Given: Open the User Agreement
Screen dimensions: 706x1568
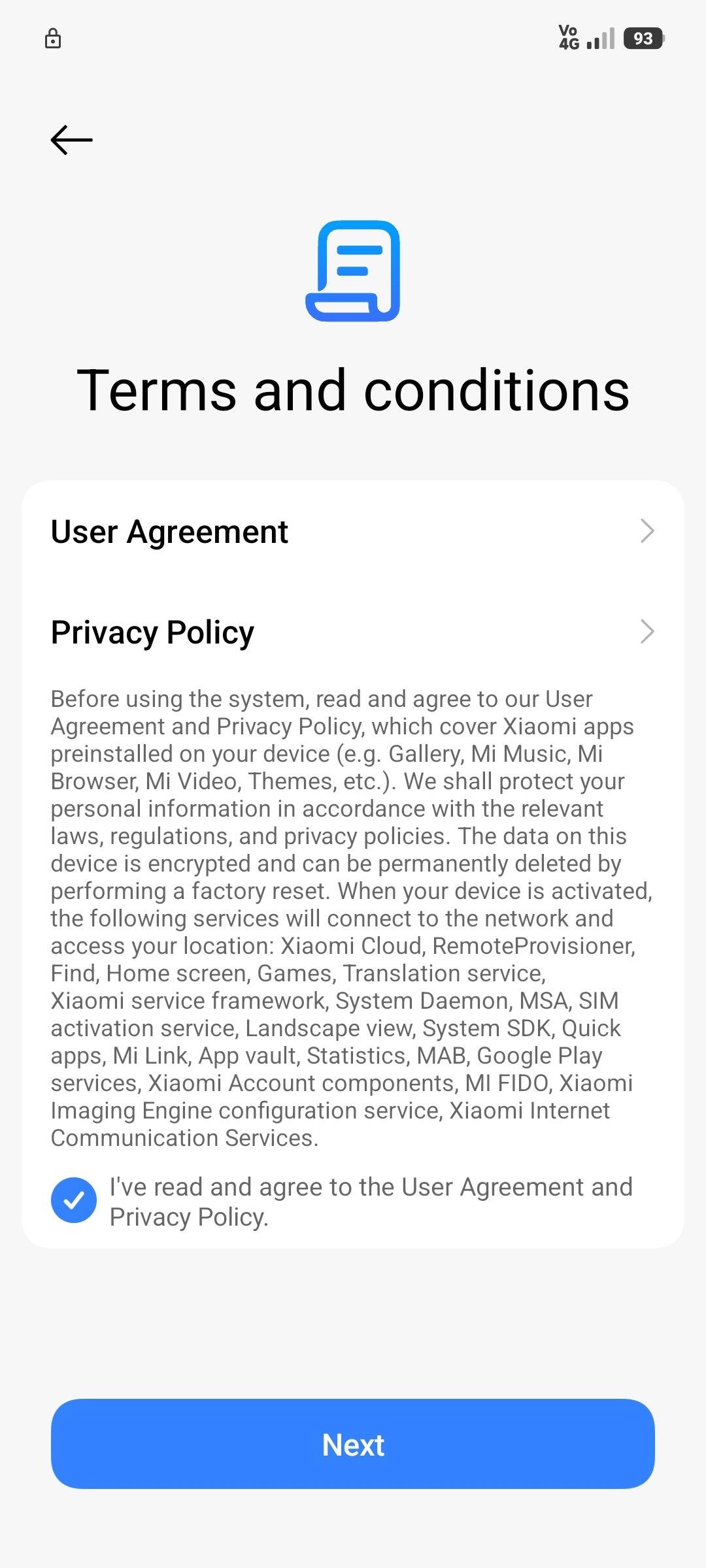Looking at the screenshot, I should 353,532.
